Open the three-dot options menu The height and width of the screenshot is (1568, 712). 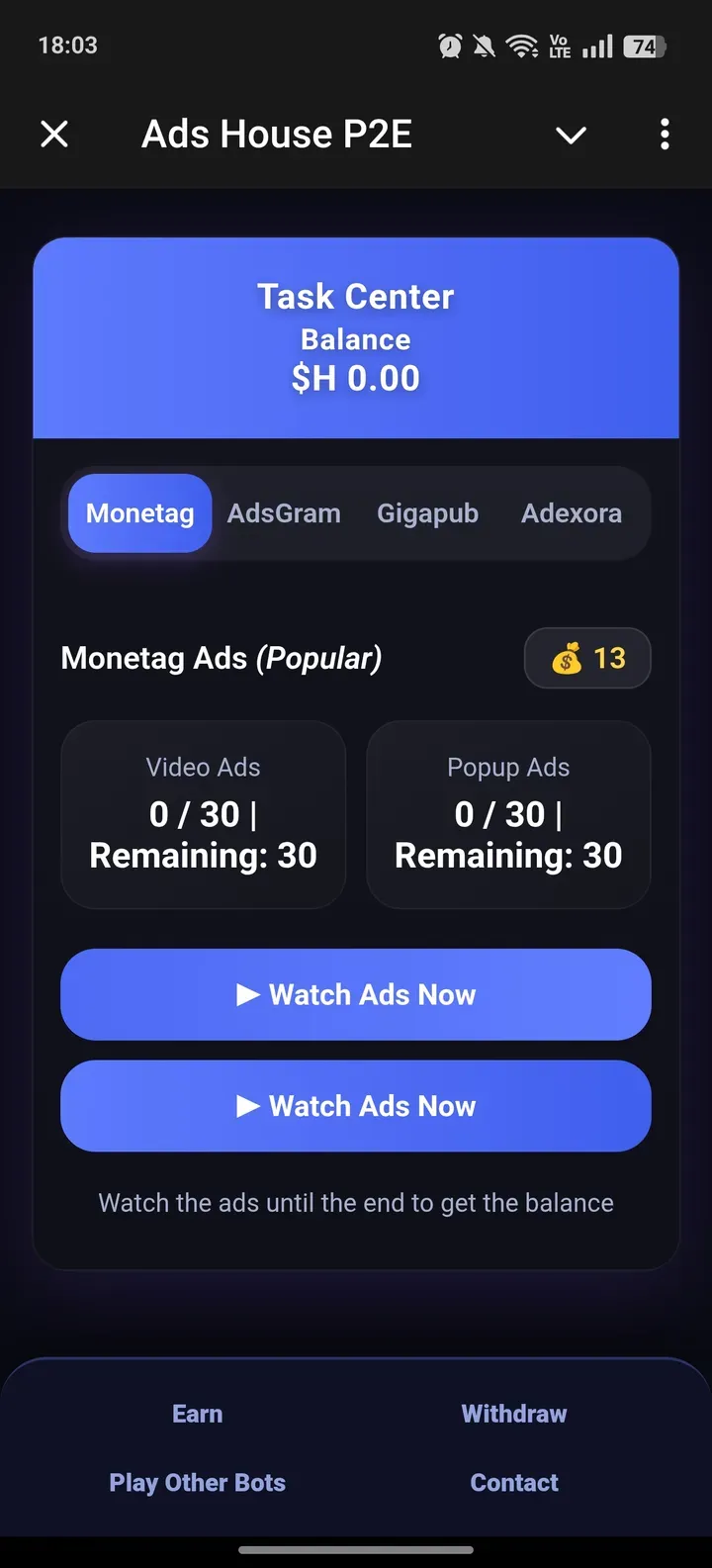click(x=664, y=134)
